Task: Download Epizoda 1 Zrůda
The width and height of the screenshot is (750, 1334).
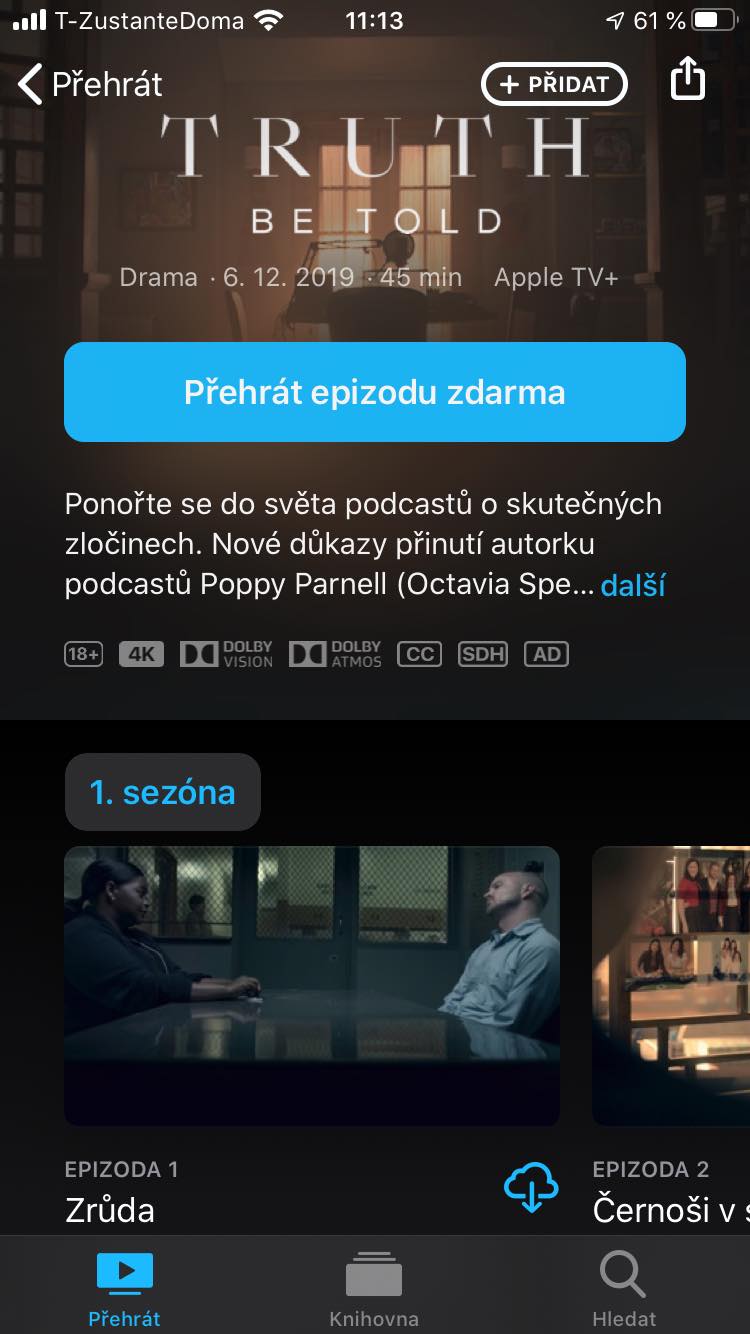Action: (530, 1187)
